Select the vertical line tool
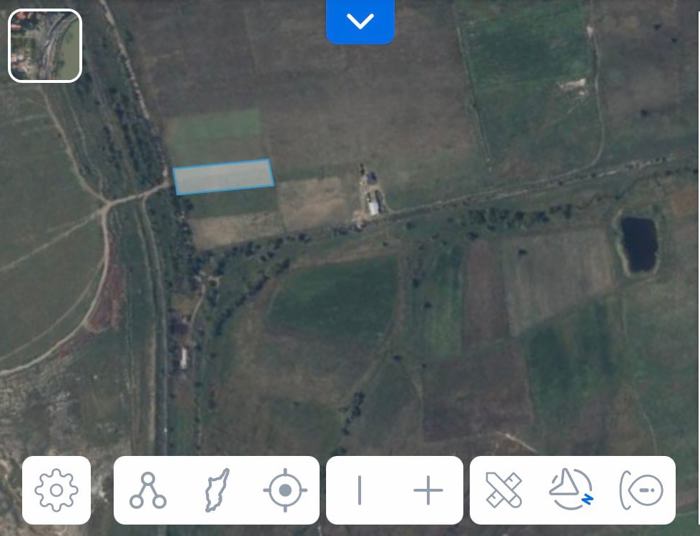Viewport: 700px width, 536px height. coord(359,490)
